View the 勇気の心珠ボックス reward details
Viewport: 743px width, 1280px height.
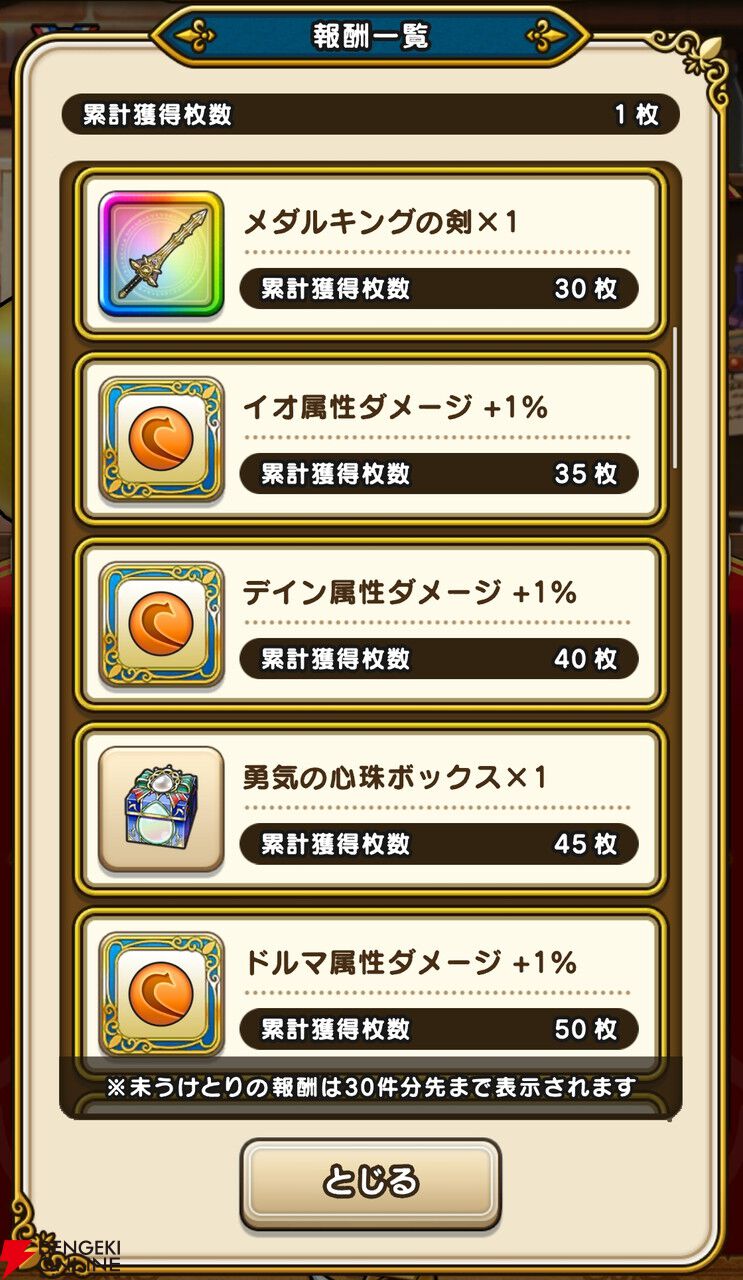[370, 809]
